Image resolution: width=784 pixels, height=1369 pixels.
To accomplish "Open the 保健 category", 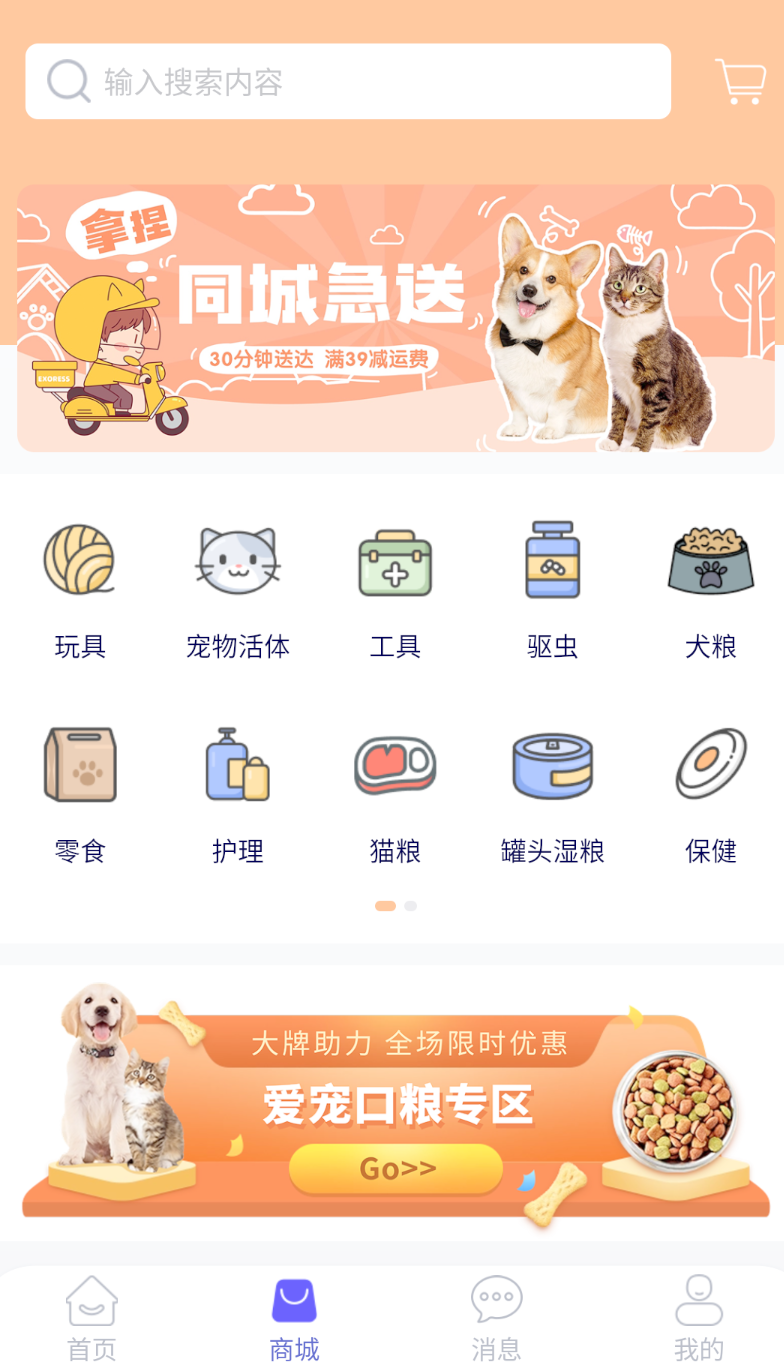I will point(711,796).
